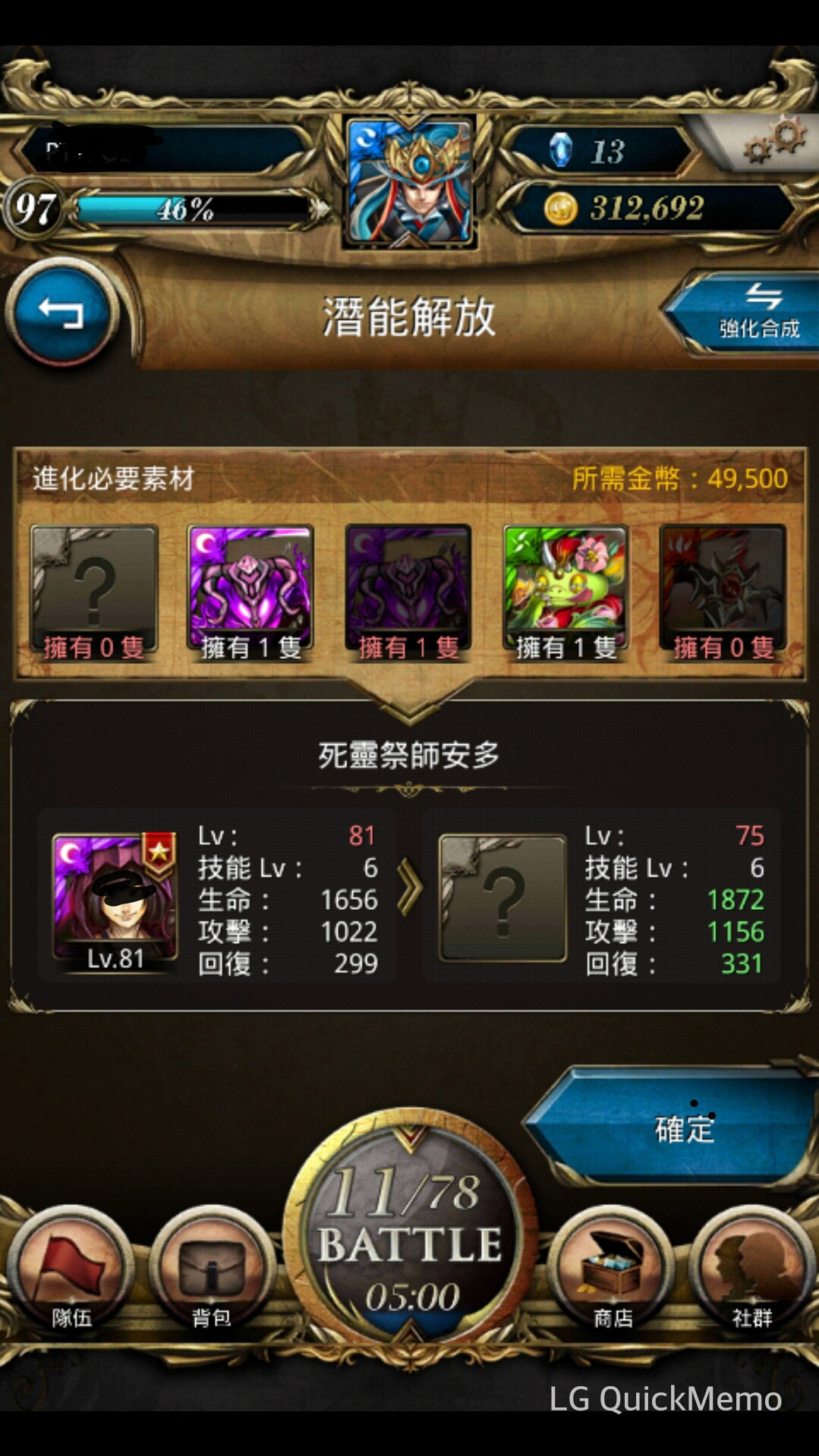The height and width of the screenshot is (1456, 819).
Task: Tap the unknown evolved card slot
Action: click(502, 898)
